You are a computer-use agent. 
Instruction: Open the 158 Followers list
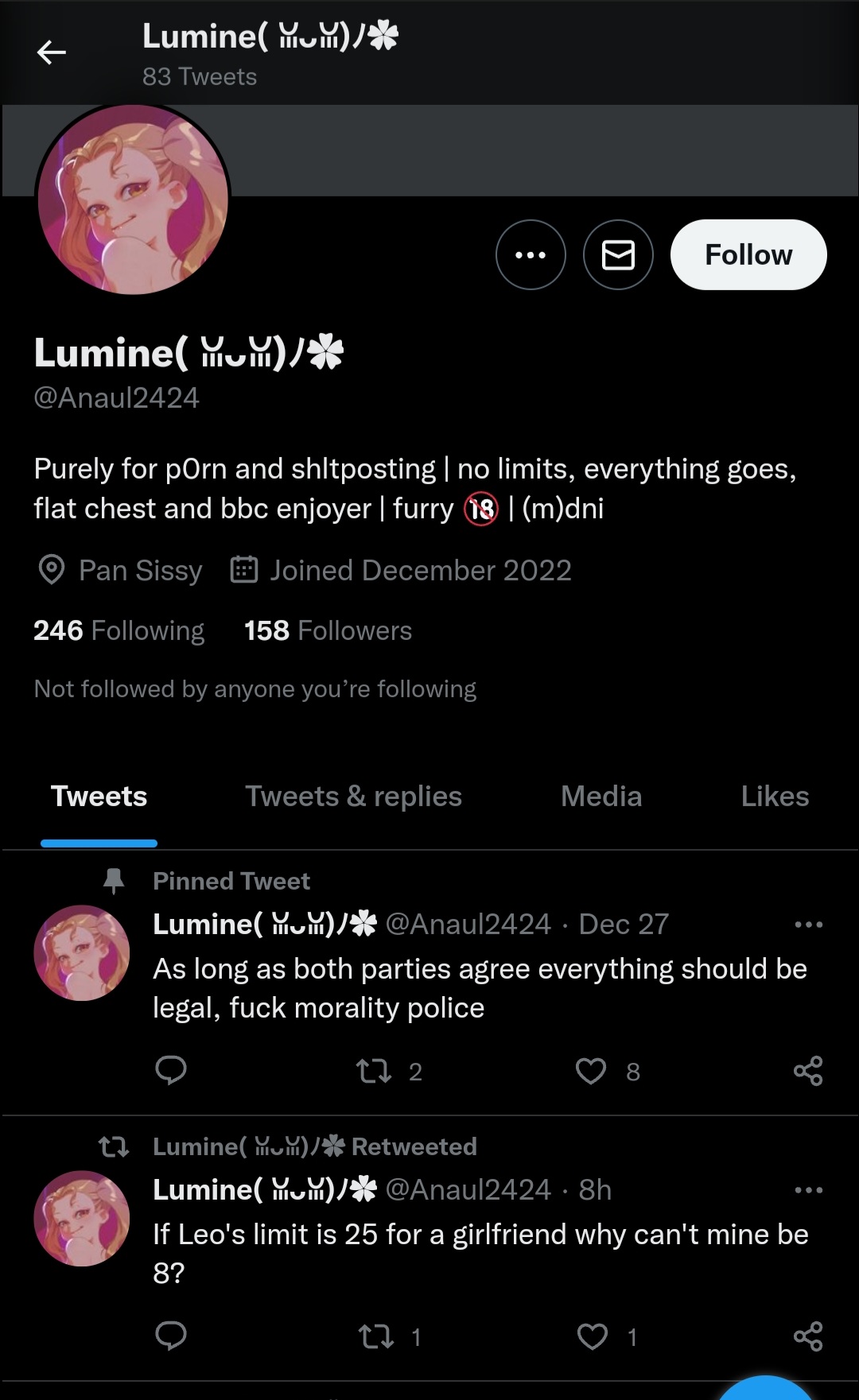click(x=328, y=630)
